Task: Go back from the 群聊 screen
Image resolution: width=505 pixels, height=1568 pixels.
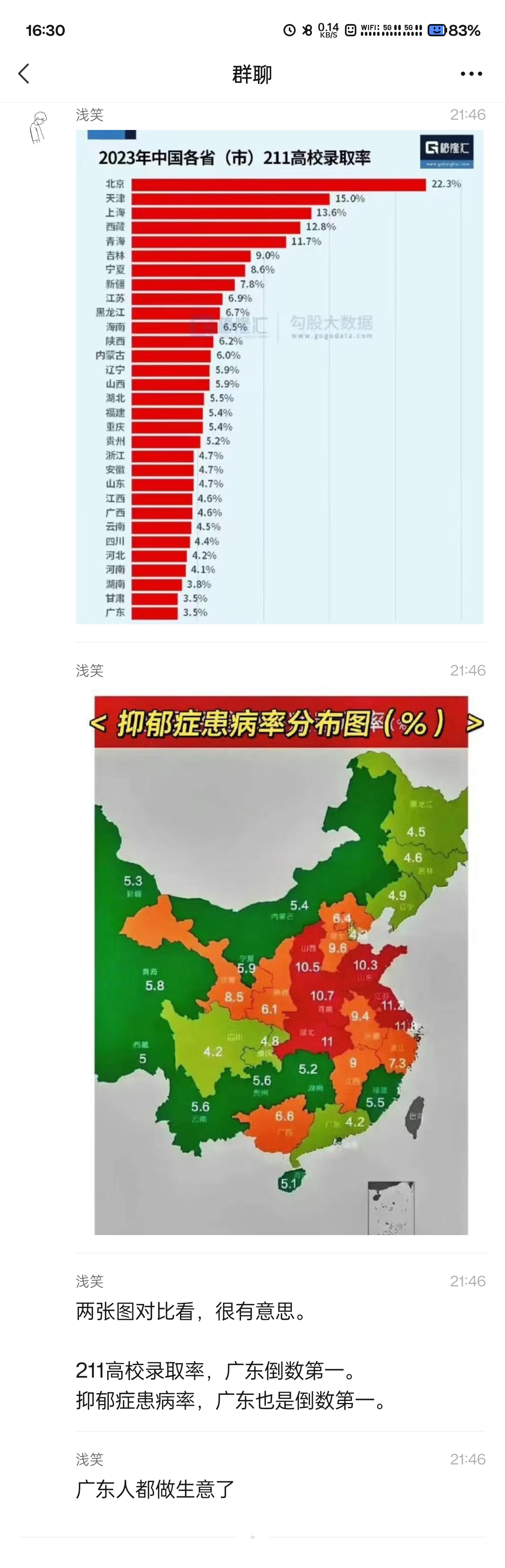Action: (24, 74)
